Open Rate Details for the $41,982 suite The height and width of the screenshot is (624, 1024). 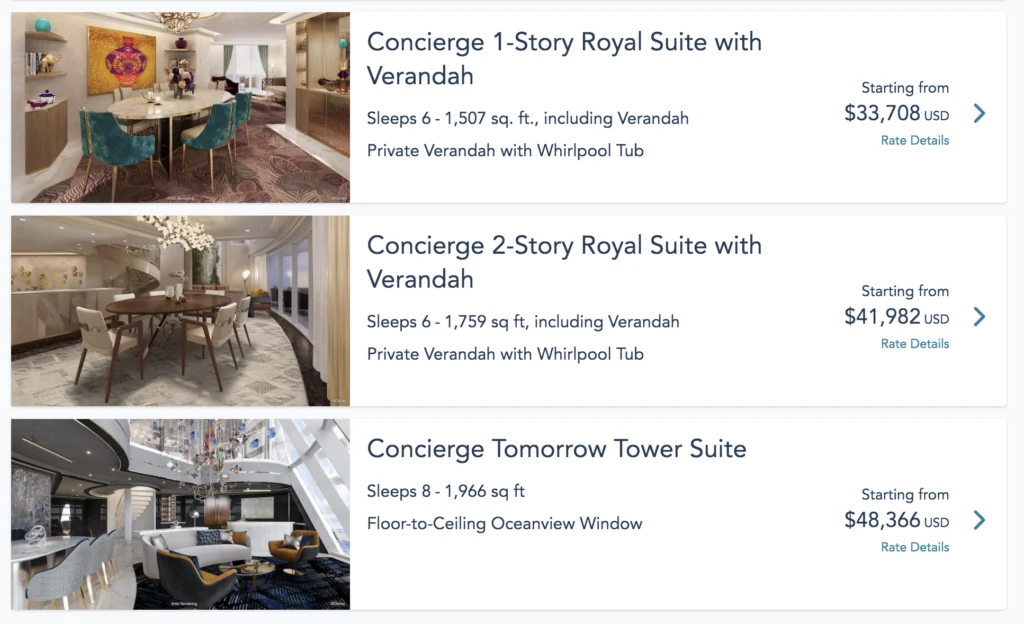coord(914,344)
